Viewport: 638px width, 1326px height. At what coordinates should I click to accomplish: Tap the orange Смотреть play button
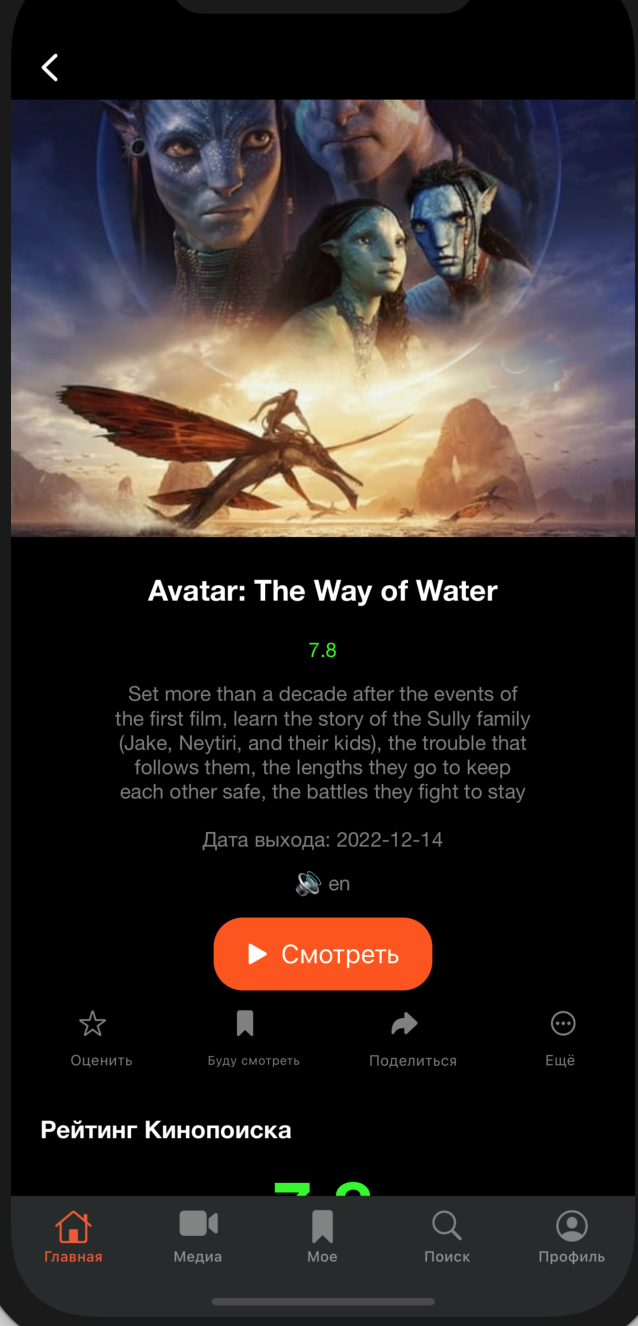[x=322, y=954]
